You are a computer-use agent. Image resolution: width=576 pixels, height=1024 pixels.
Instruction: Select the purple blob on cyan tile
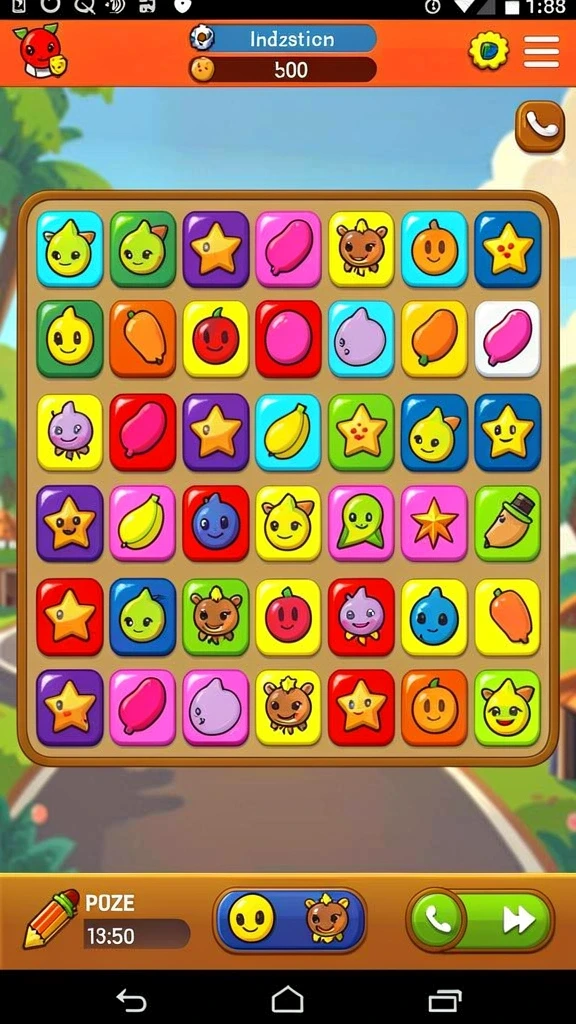(x=361, y=339)
